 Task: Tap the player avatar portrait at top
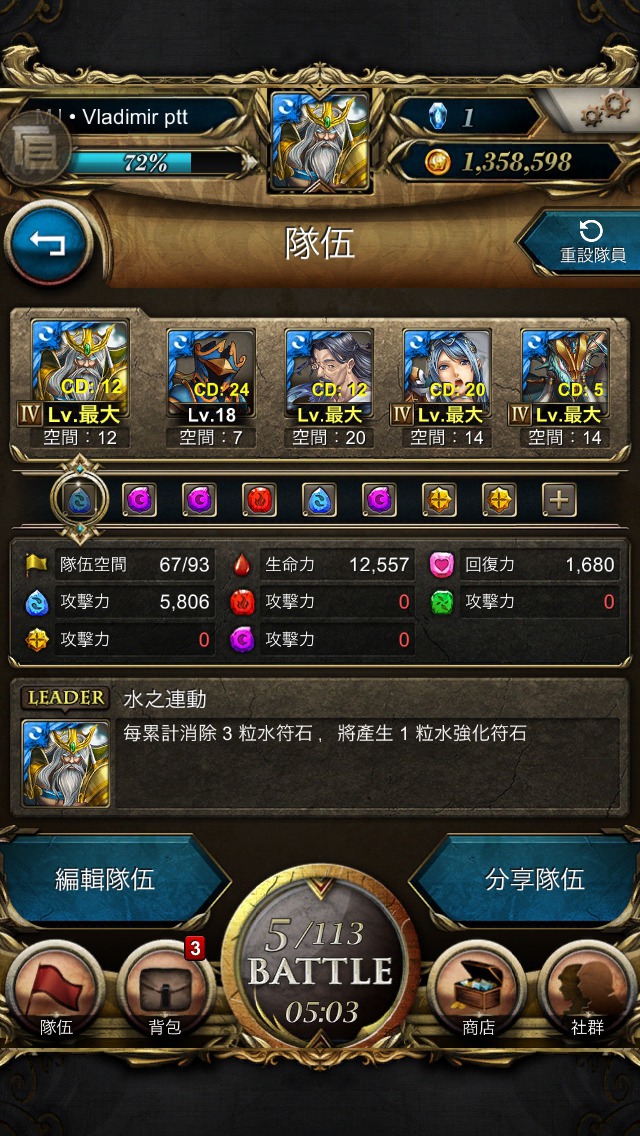(x=320, y=142)
